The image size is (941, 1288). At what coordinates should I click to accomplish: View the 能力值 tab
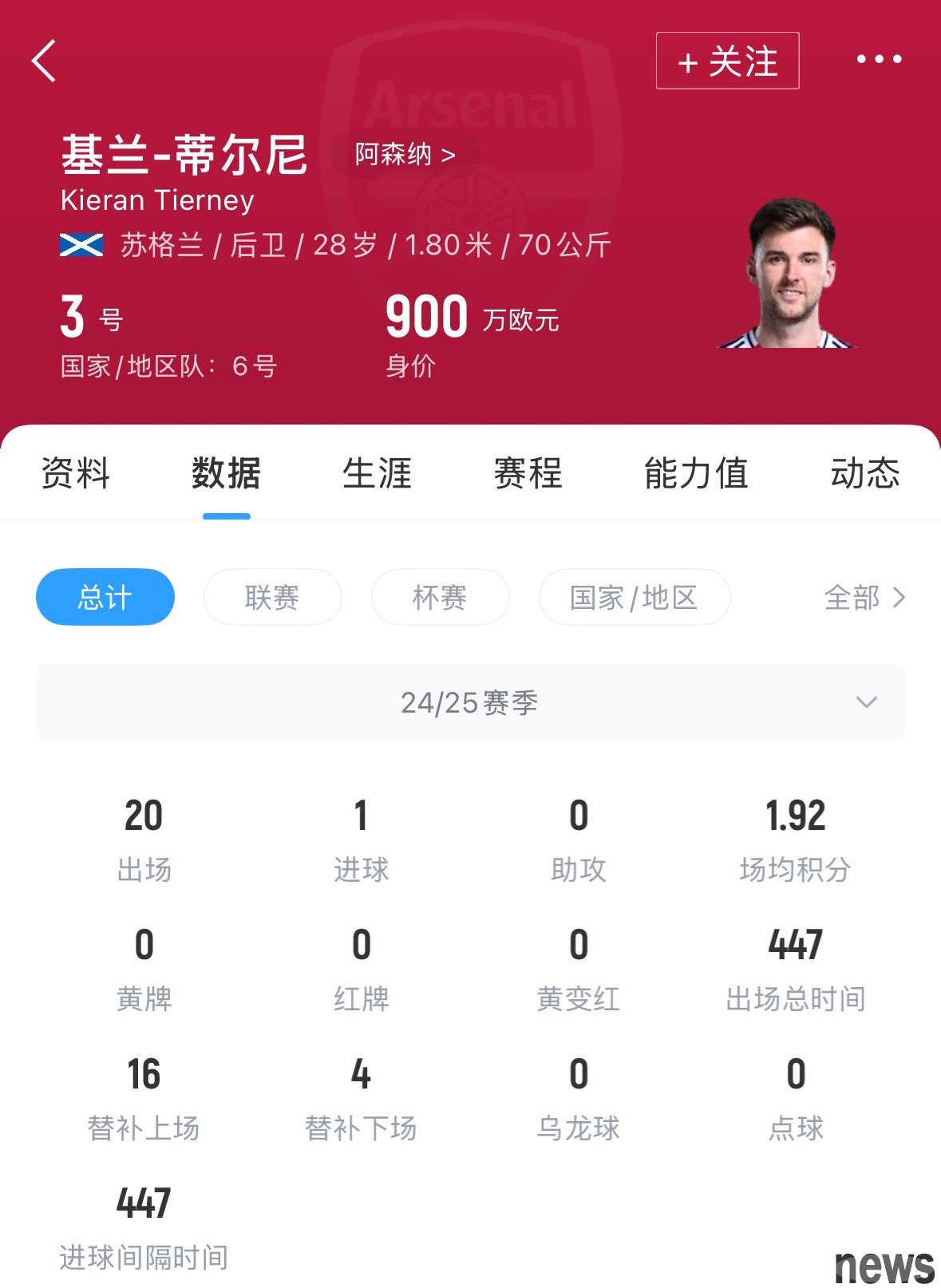coord(696,473)
